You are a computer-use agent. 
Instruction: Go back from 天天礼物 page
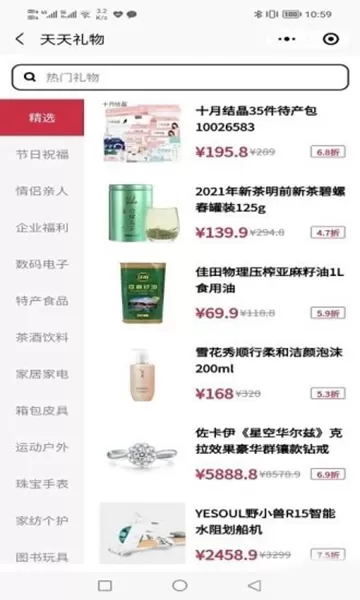20,39
